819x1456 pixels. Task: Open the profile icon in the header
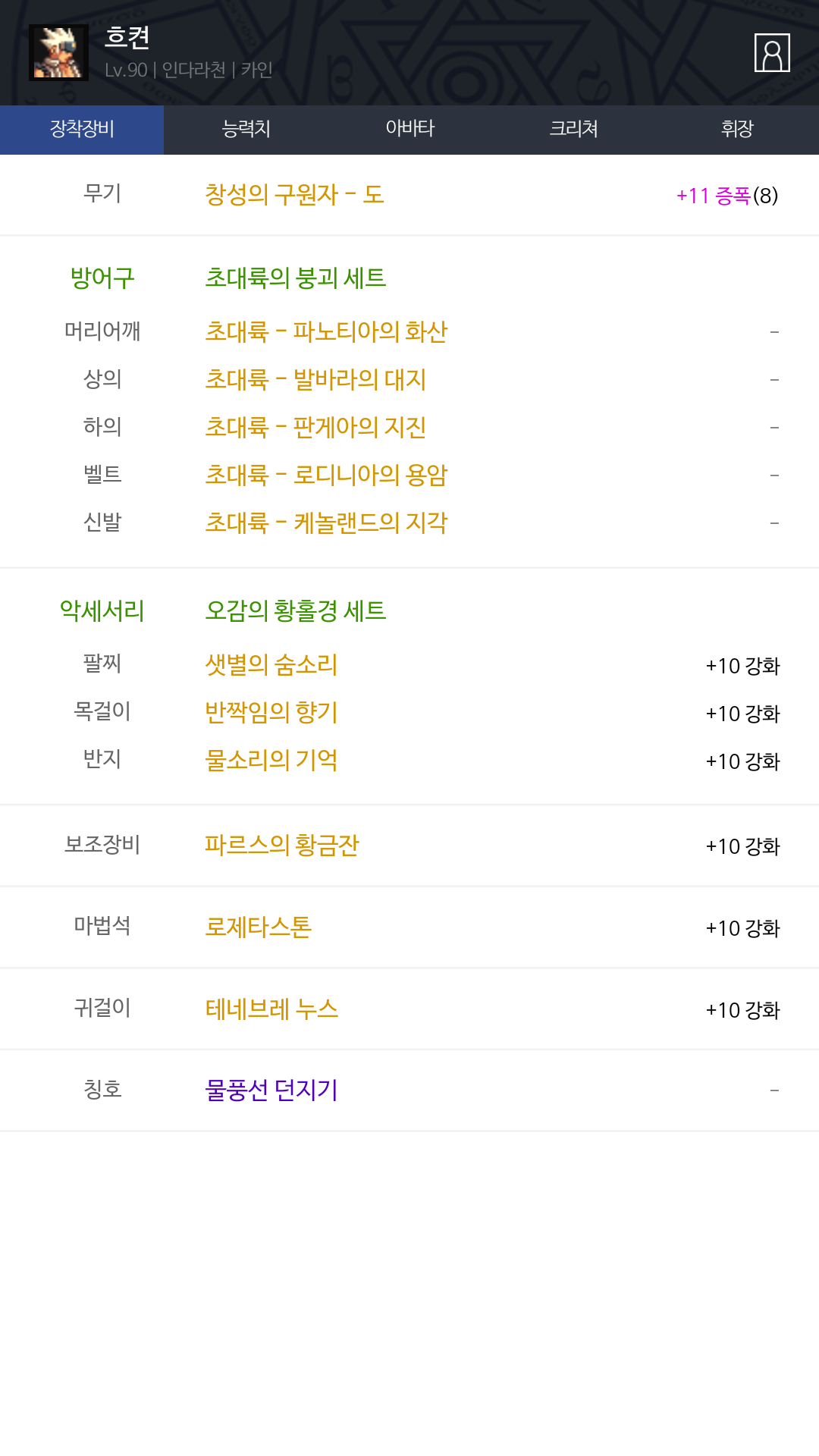[772, 53]
